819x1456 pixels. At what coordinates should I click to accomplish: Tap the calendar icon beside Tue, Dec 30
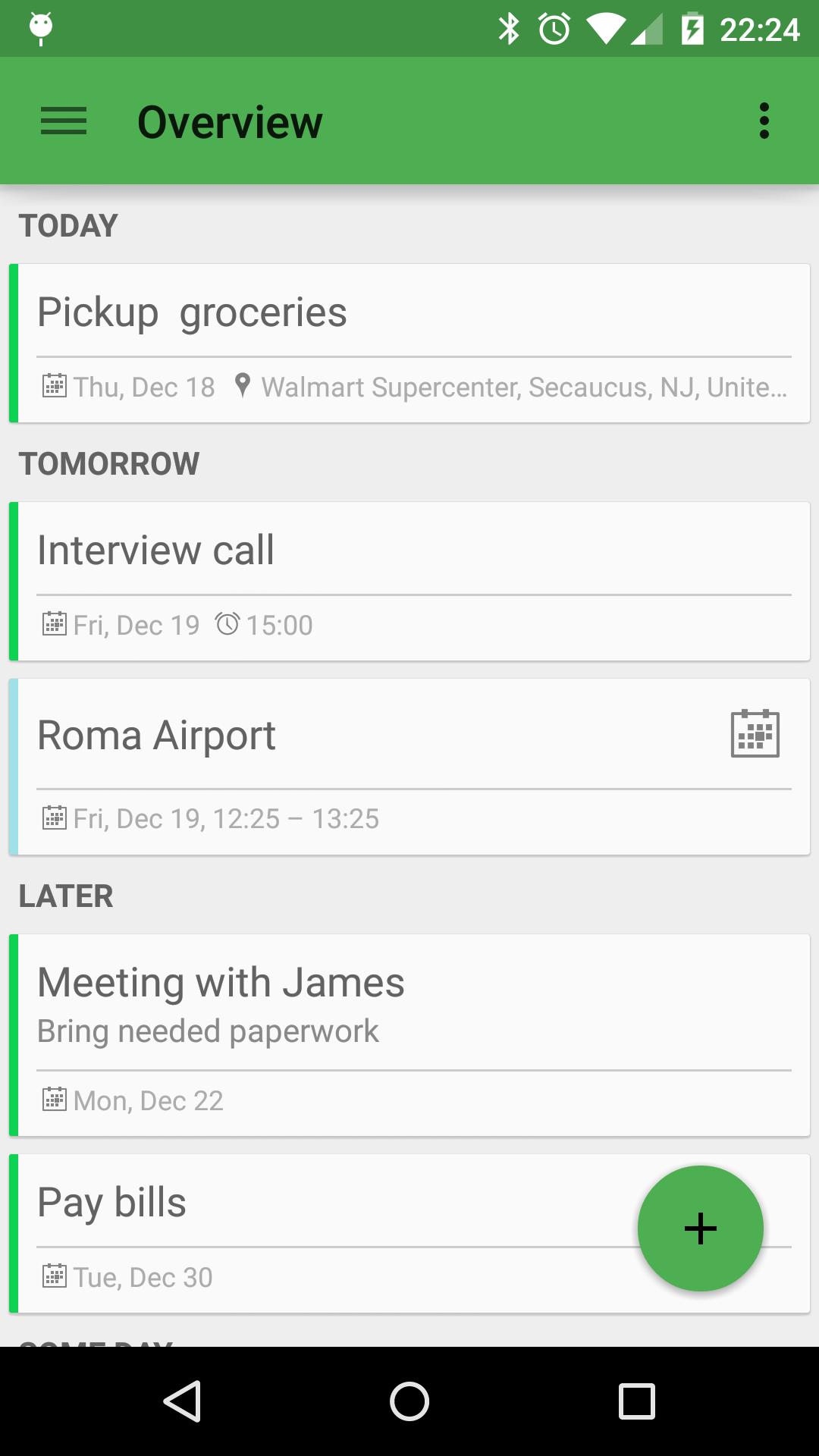[52, 1277]
